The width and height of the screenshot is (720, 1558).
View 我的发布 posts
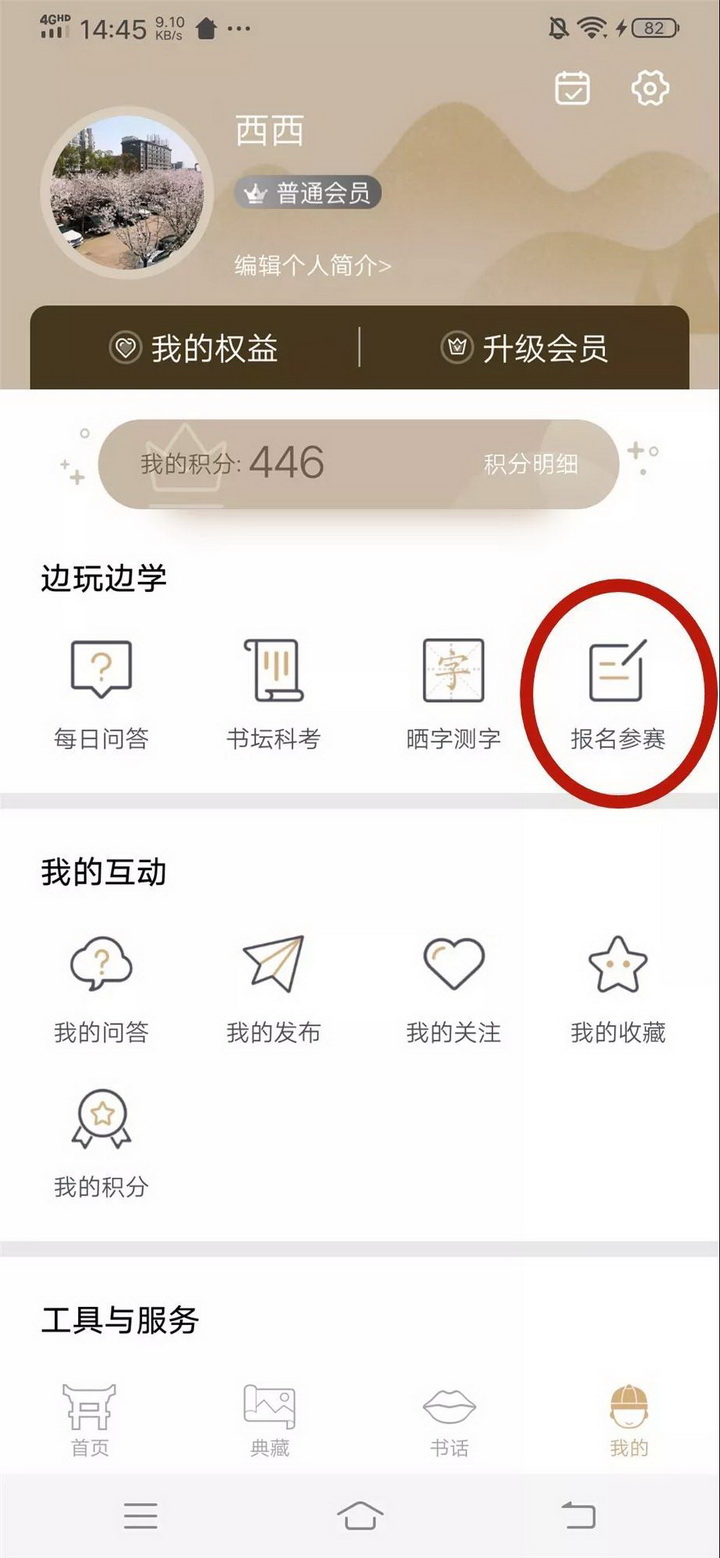click(273, 987)
